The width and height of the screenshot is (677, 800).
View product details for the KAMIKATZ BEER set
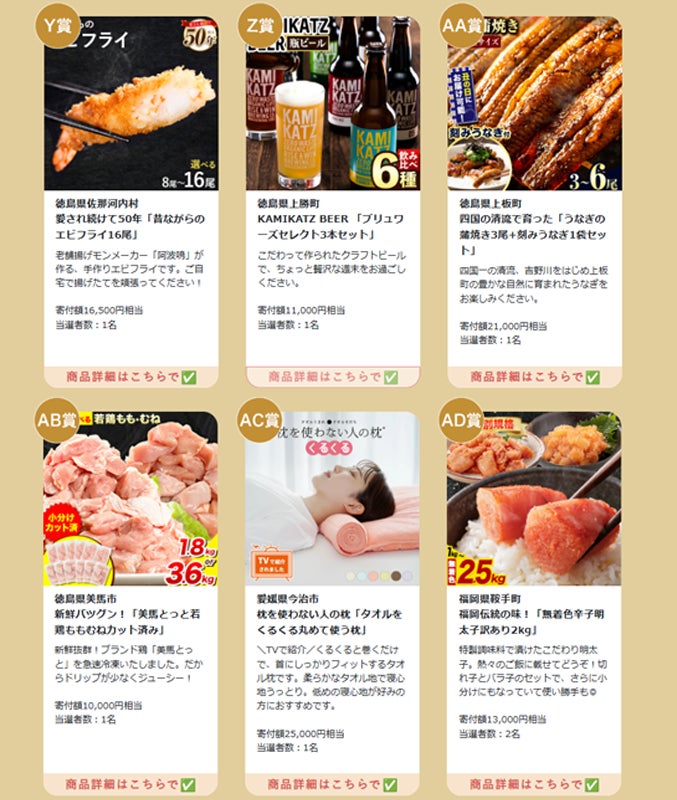(333, 377)
